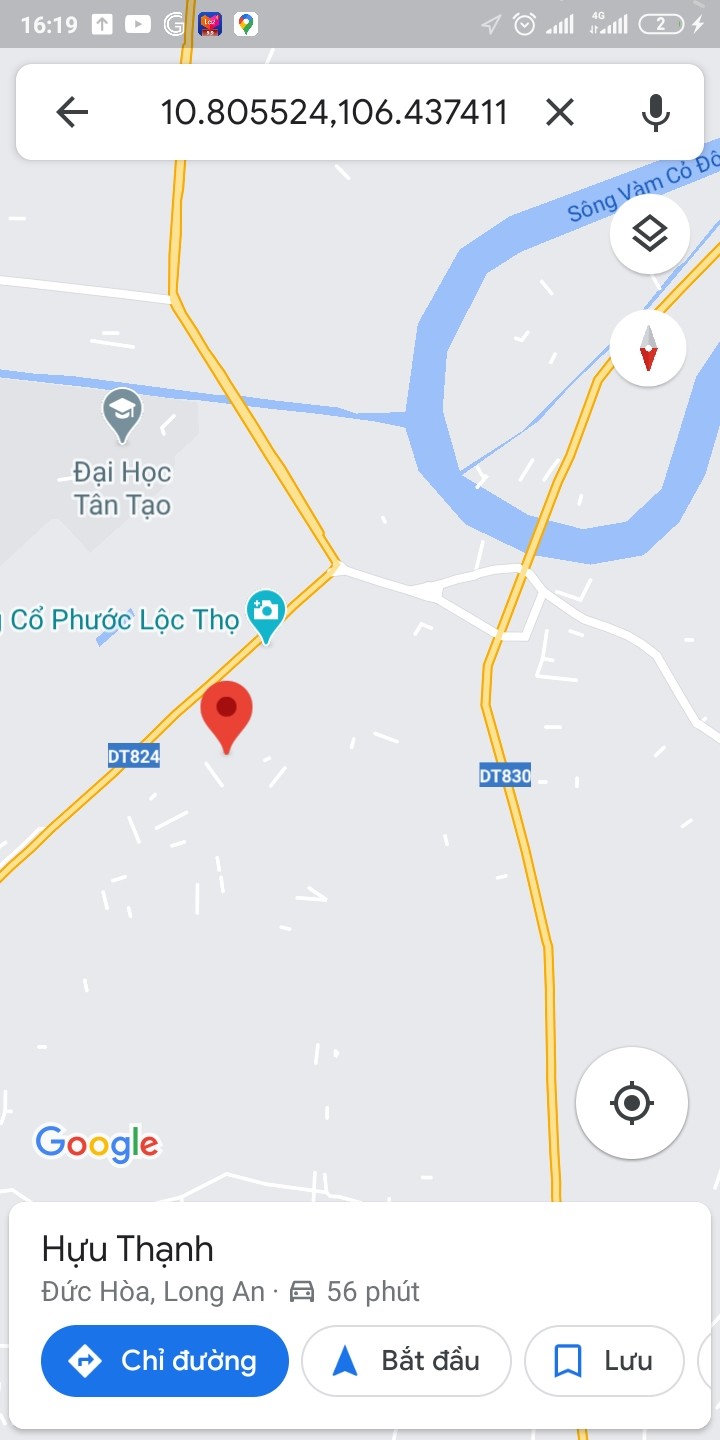The height and width of the screenshot is (1440, 720).
Task: Select the Đại Học Tân Tạo marker
Action: pos(122,415)
